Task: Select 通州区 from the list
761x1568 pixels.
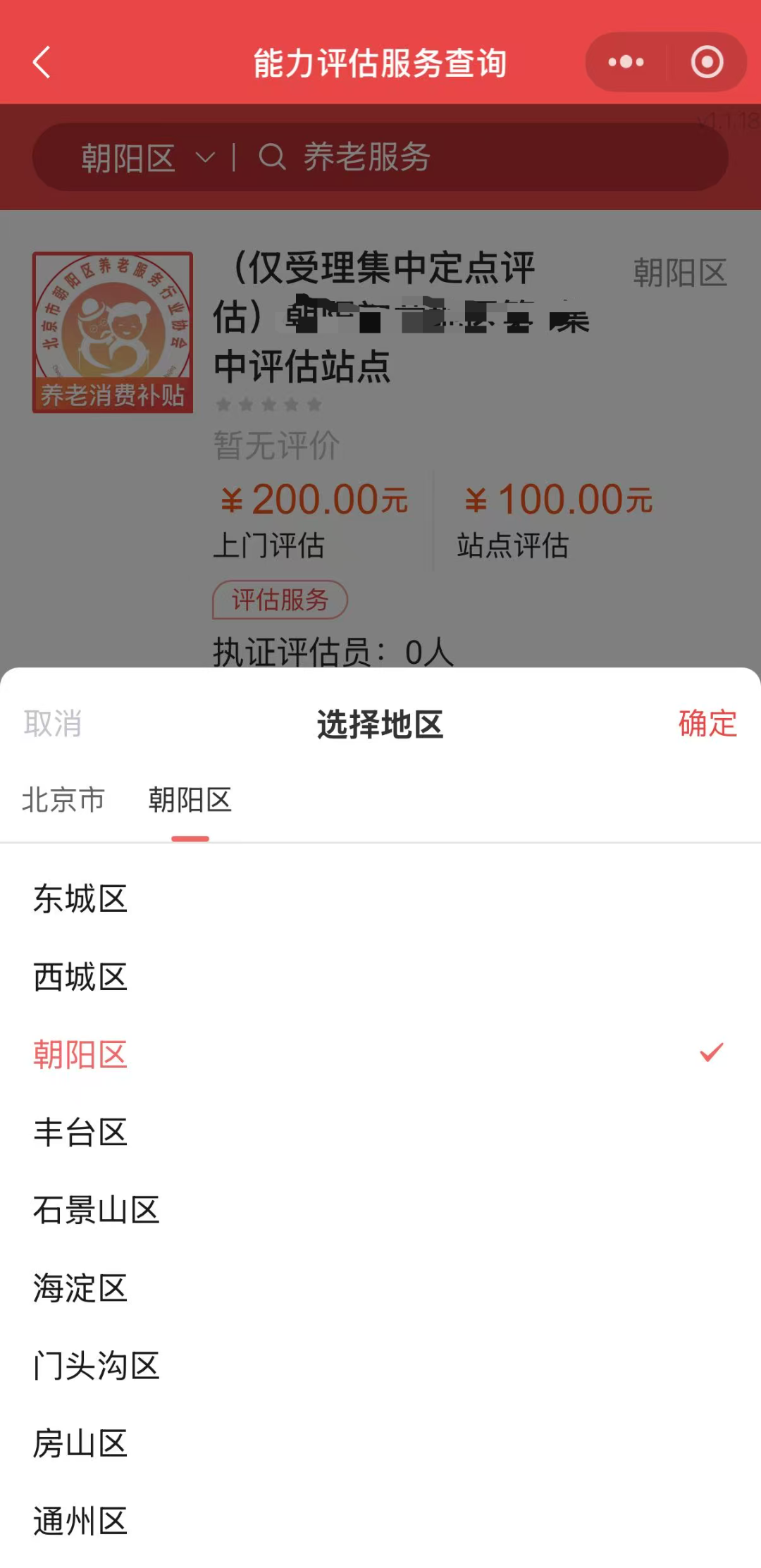Action: point(80,1522)
